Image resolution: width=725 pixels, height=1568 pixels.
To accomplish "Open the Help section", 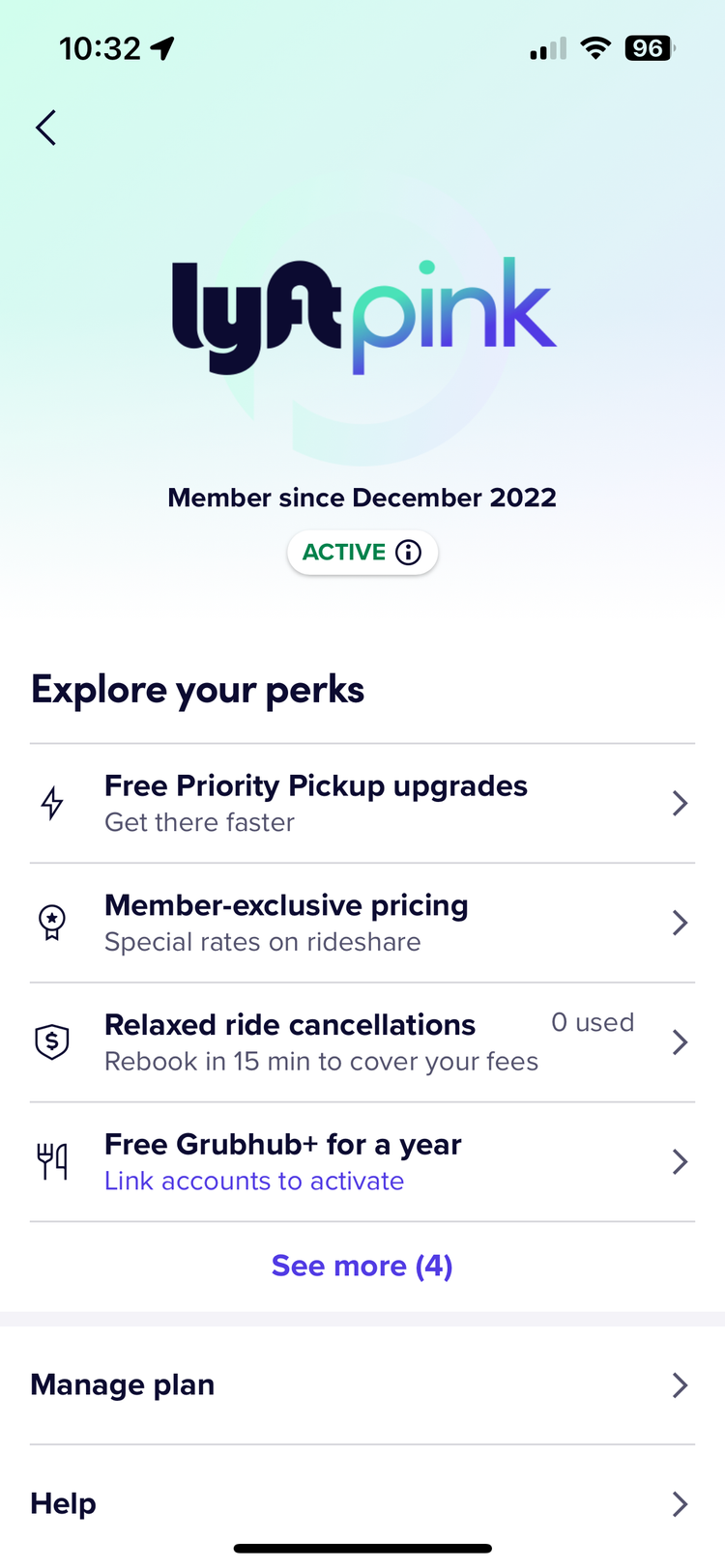I will coord(362,1503).
